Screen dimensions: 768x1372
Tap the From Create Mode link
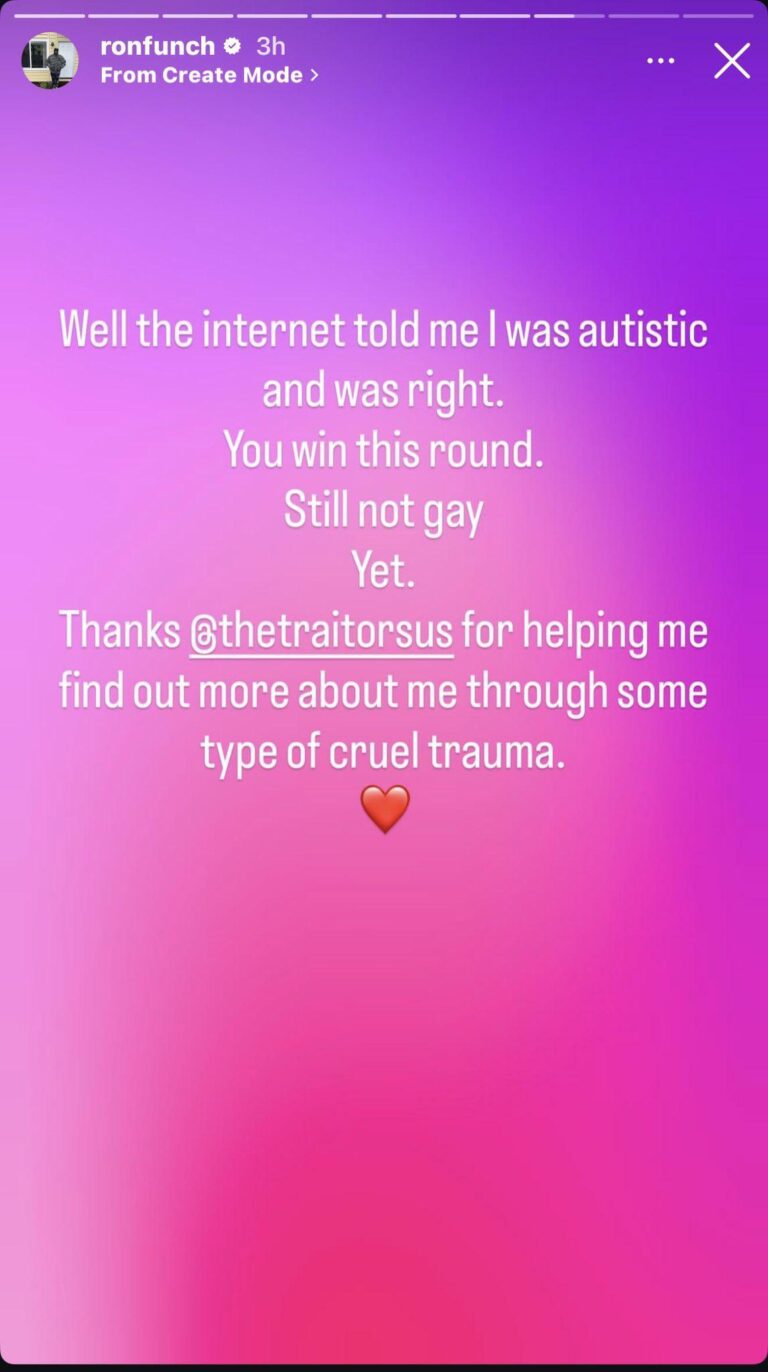point(209,75)
